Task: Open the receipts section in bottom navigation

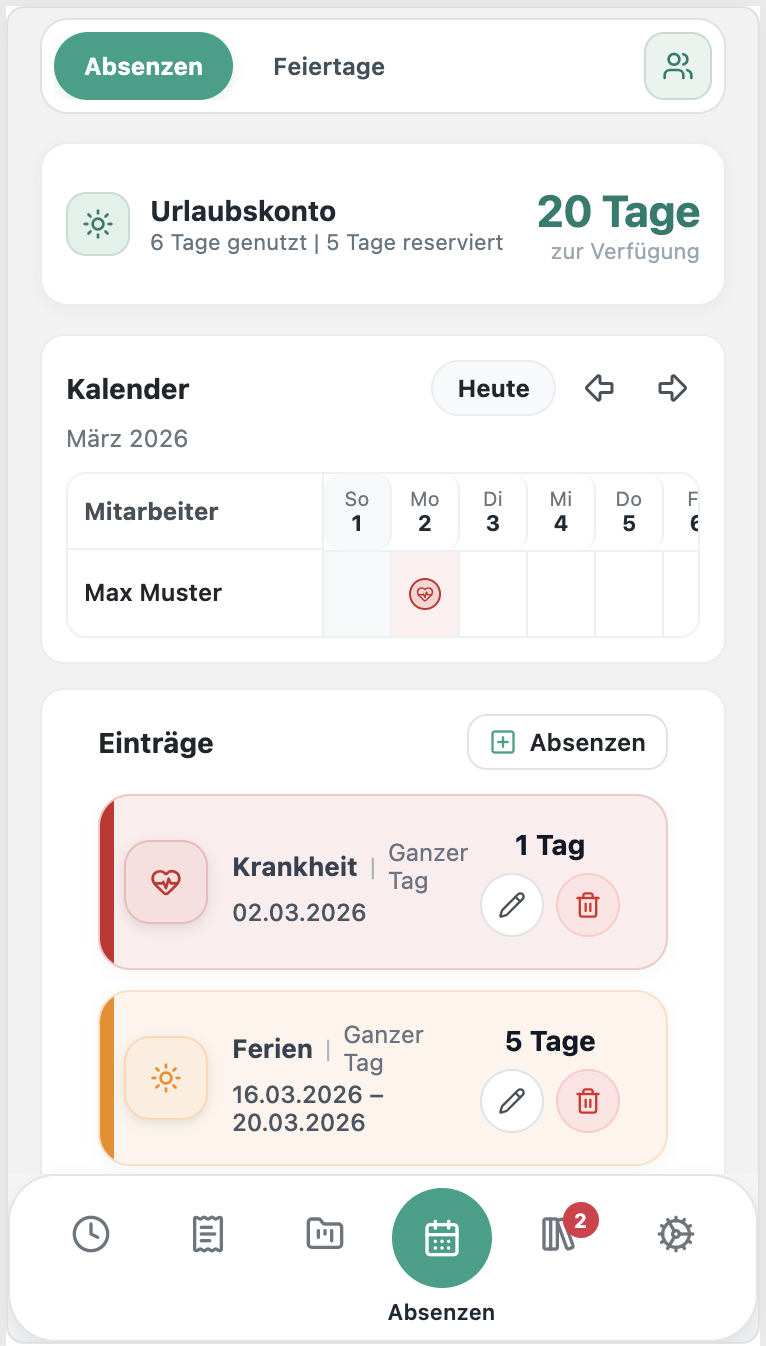Action: click(x=207, y=1234)
